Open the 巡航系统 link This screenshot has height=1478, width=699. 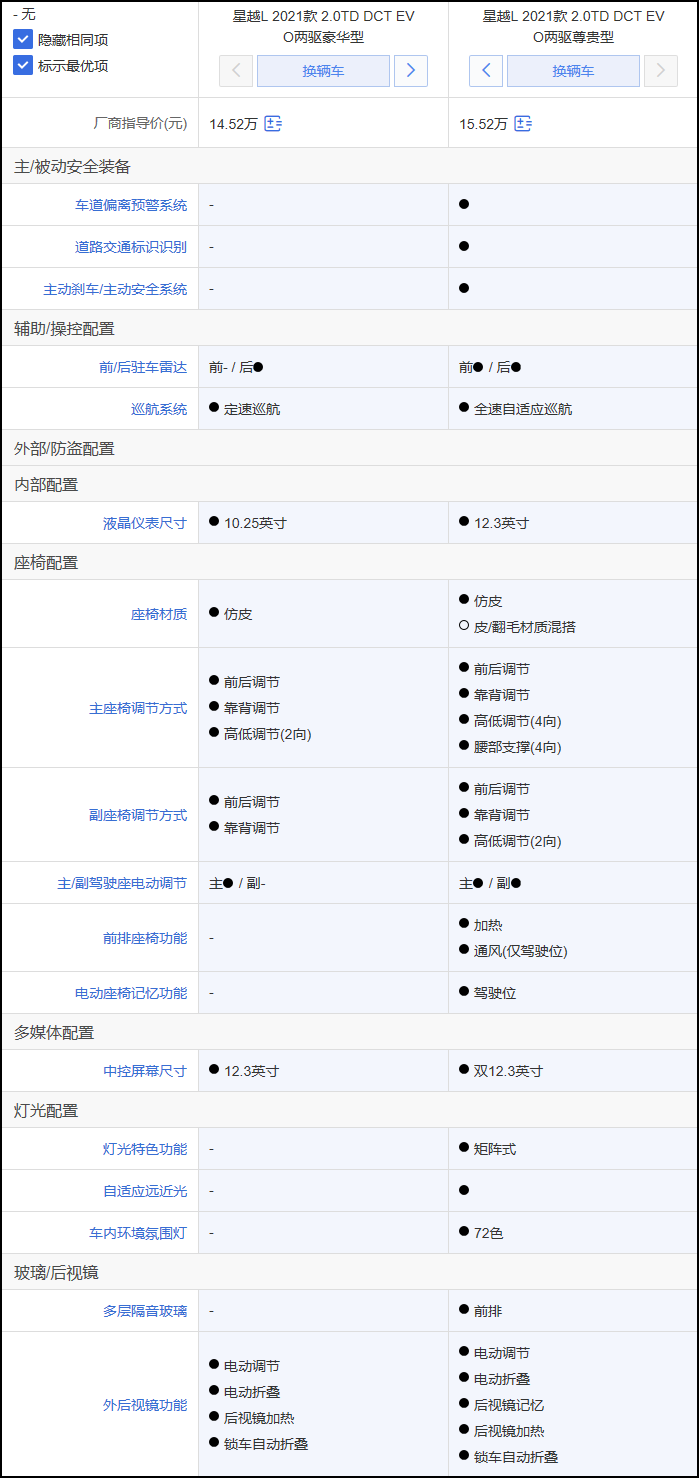point(159,409)
